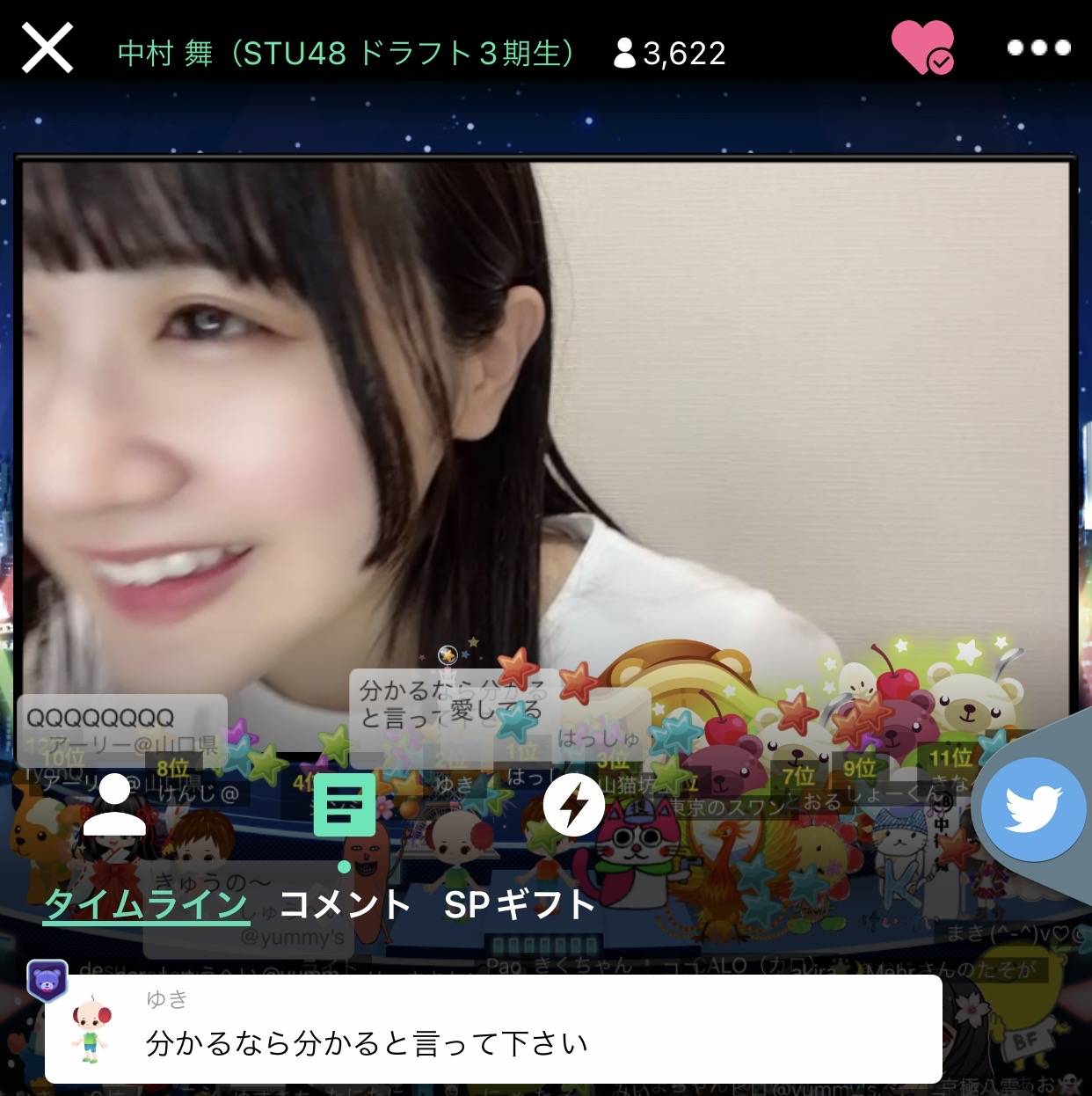Image resolution: width=1092 pixels, height=1096 pixels.
Task: Share the stream on Twitter
Action: (1032, 808)
